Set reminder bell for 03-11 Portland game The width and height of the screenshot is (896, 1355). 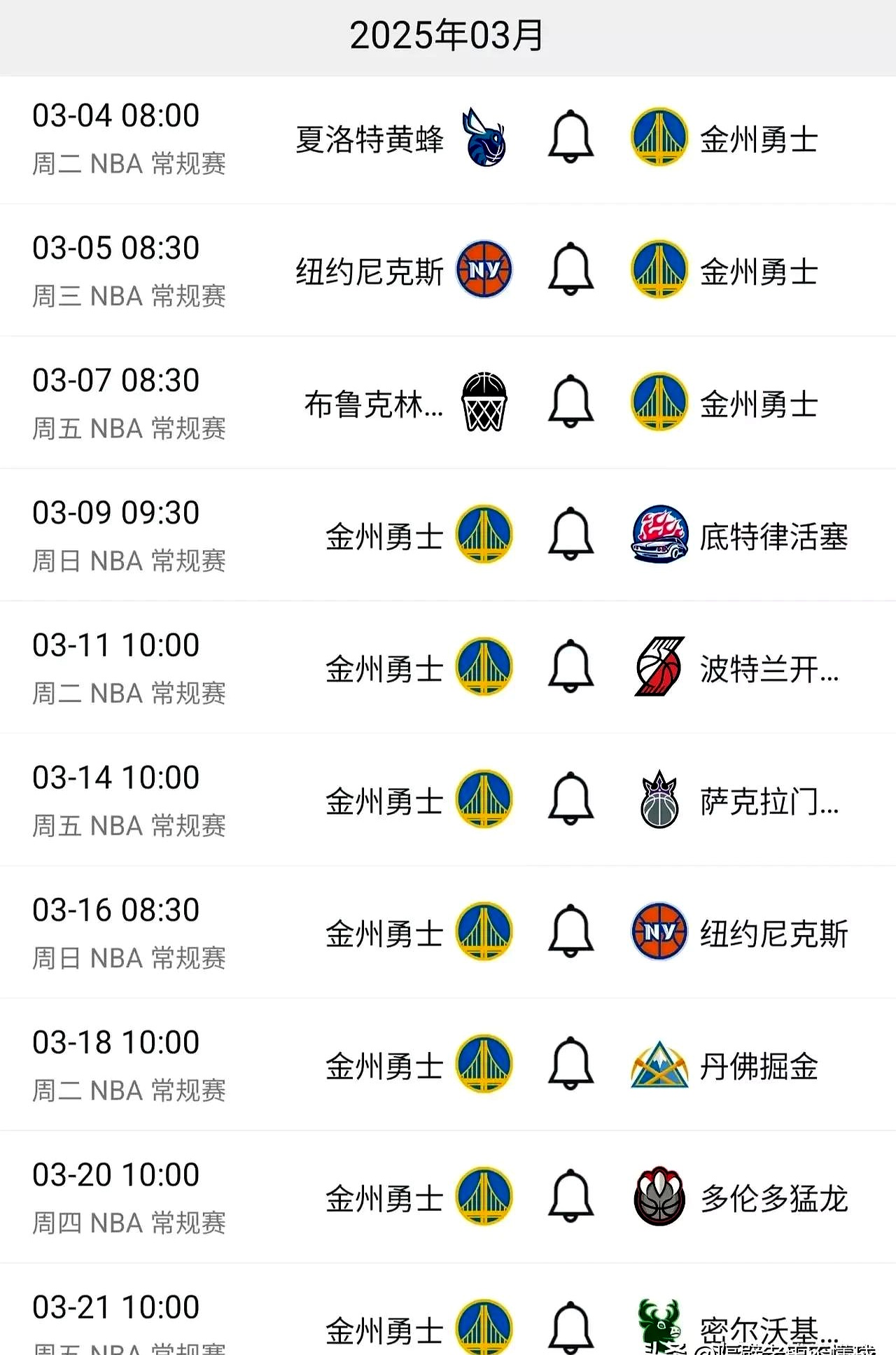tap(570, 666)
